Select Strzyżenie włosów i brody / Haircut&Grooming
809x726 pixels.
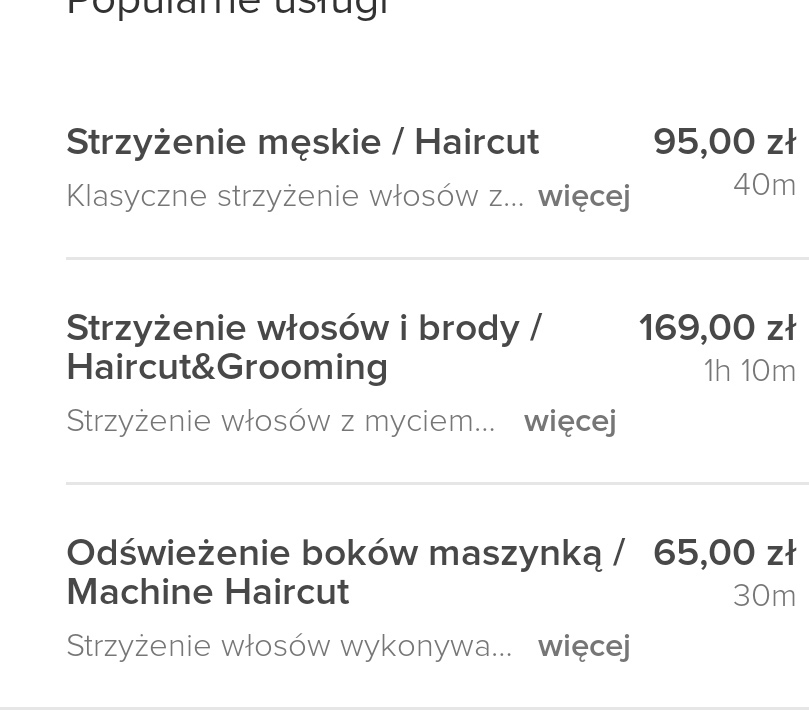point(303,347)
